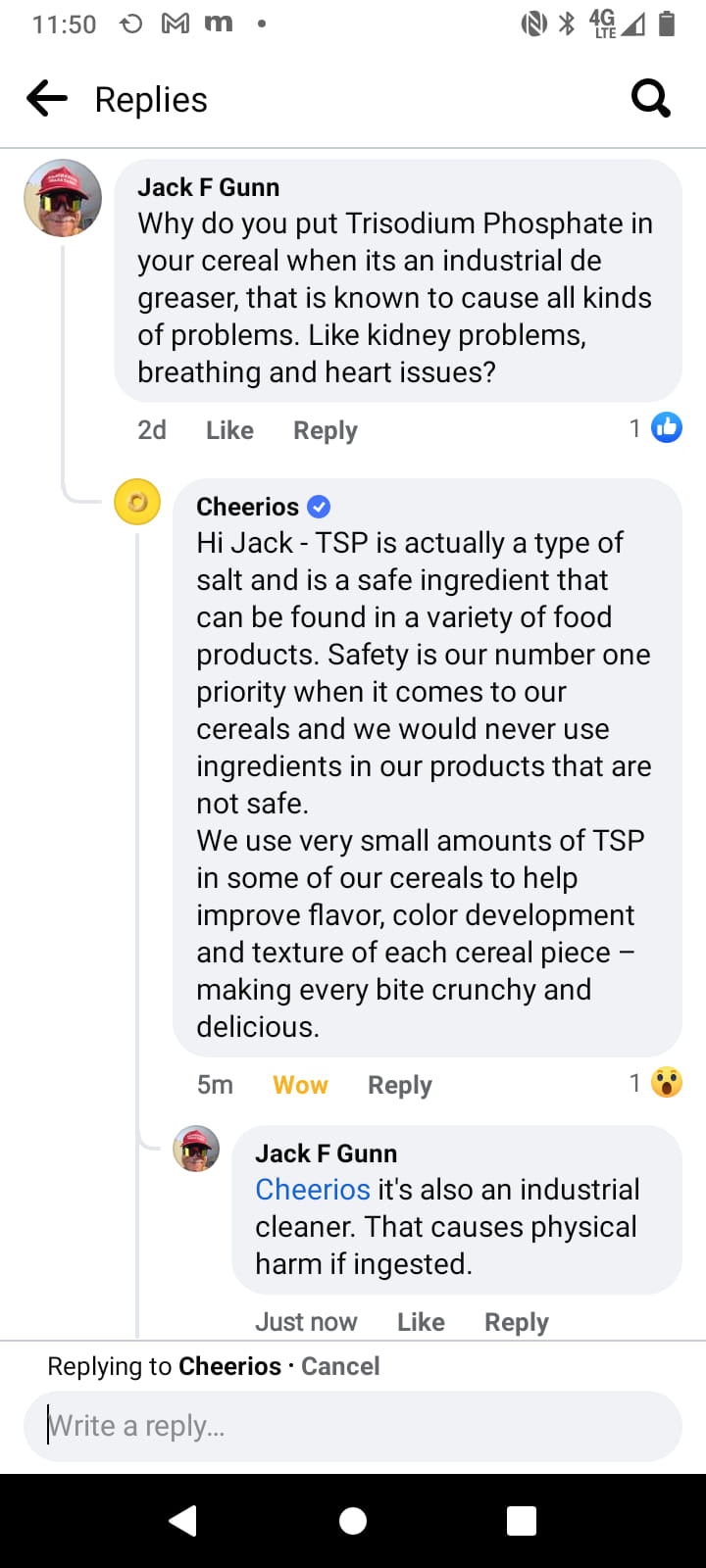
Task: Change the Wow reaction on Cheerios' reply
Action: (x=300, y=1085)
